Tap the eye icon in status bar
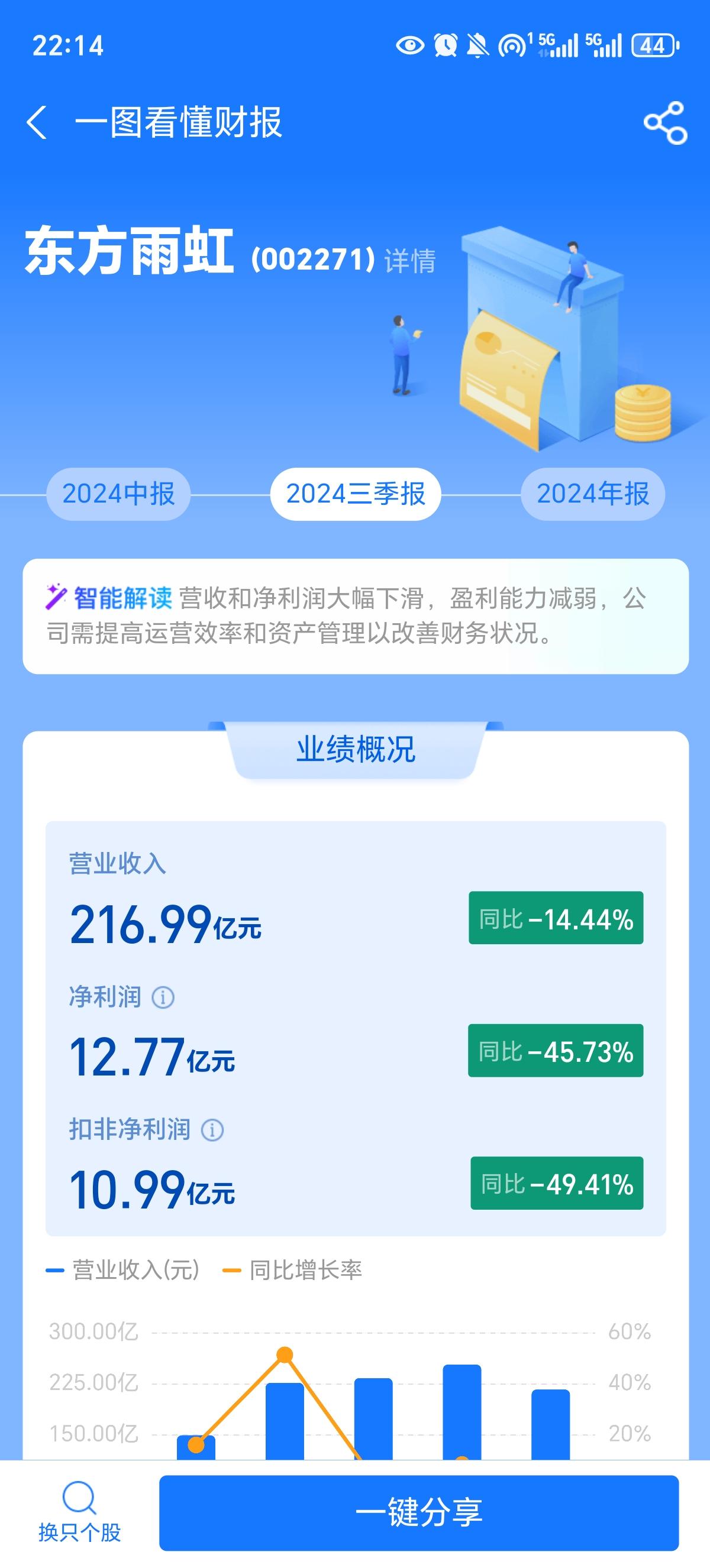This screenshot has height=1568, width=710. tap(411, 44)
